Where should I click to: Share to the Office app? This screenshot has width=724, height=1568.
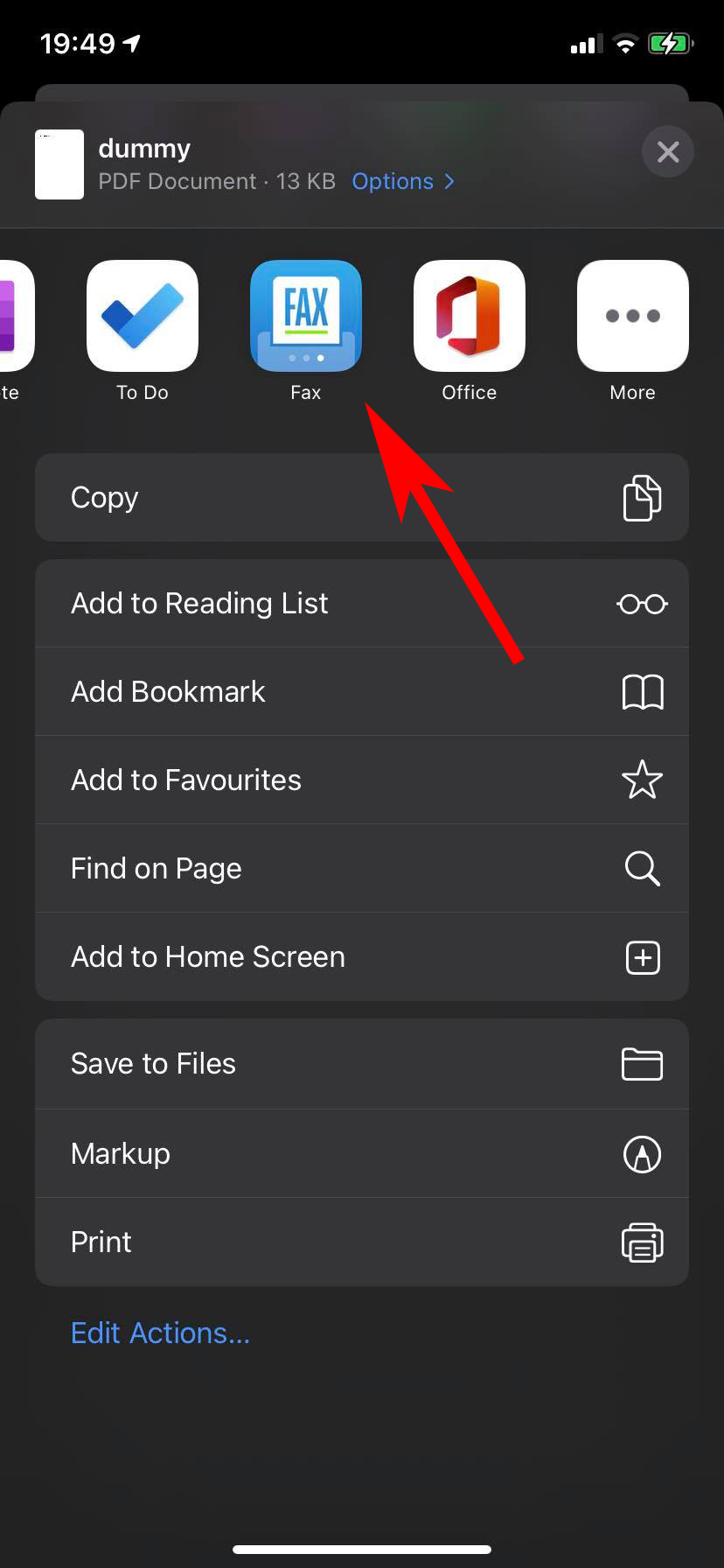click(x=469, y=317)
